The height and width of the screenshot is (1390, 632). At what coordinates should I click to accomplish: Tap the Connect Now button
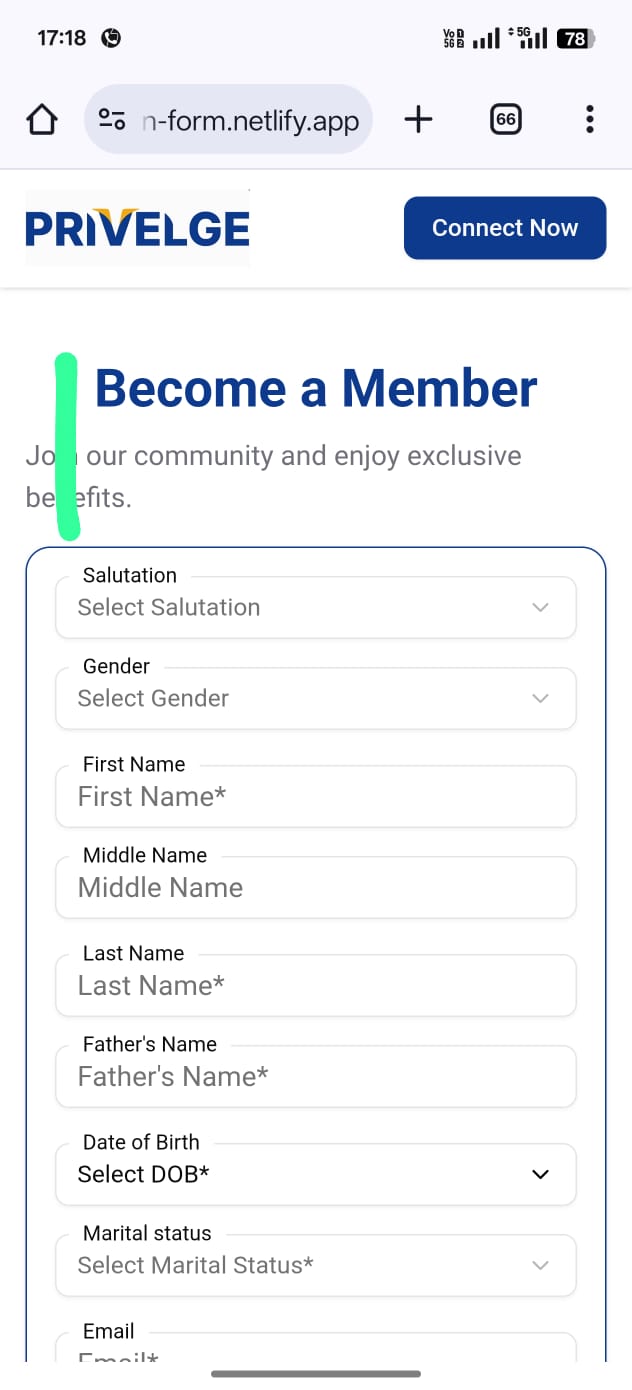click(x=505, y=228)
